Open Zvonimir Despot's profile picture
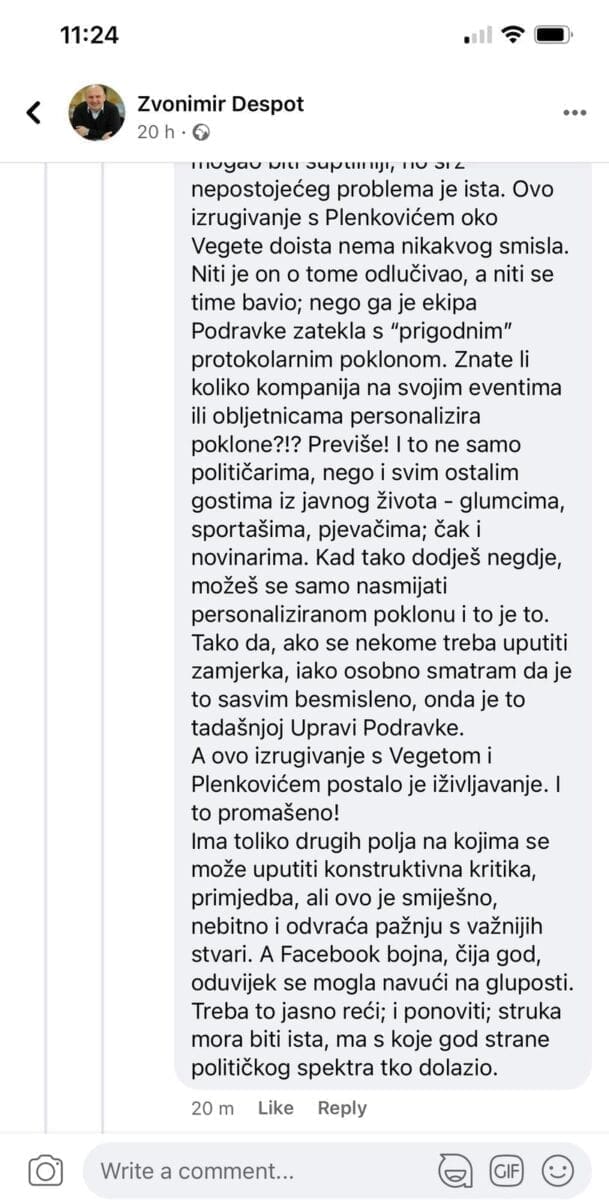Viewport: 609px width, 1200px height. click(97, 112)
